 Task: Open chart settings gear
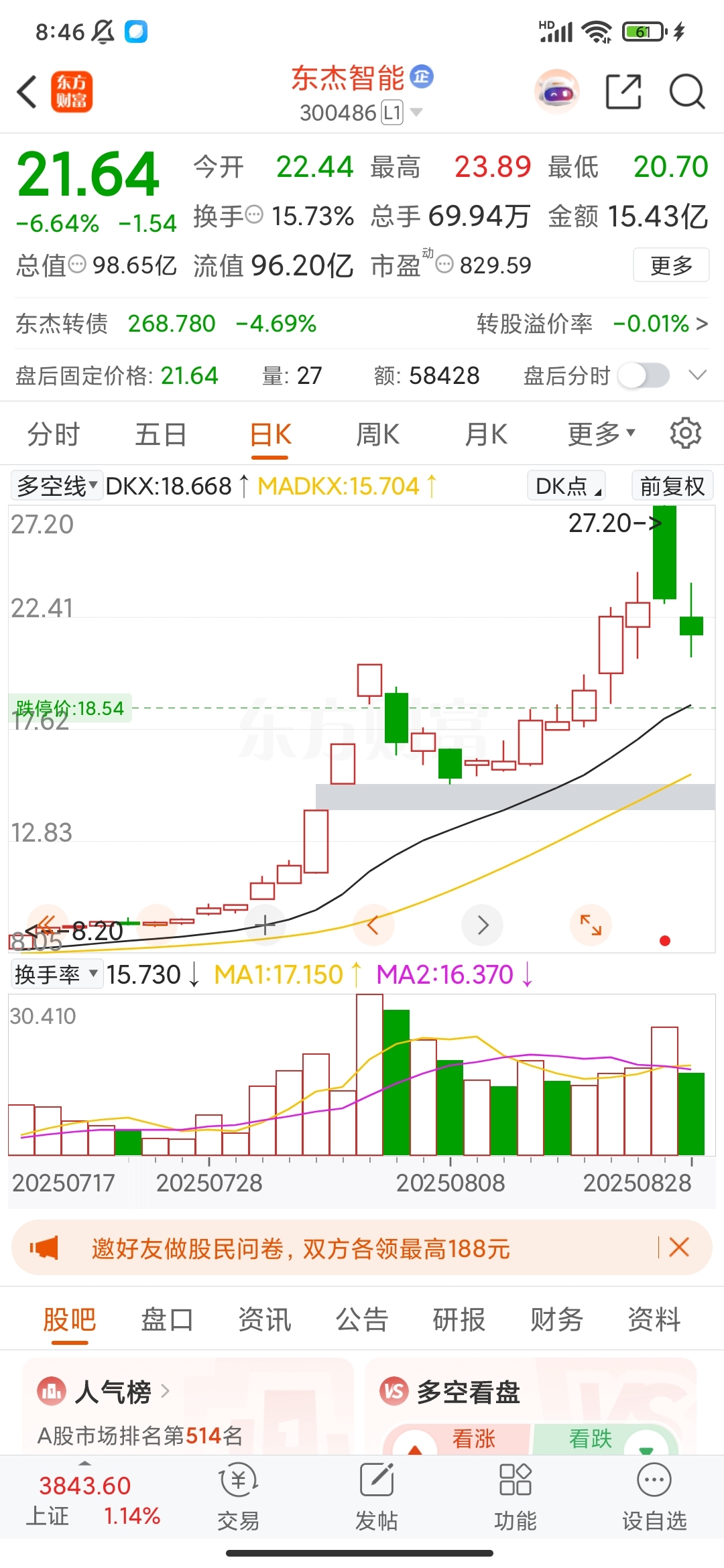click(x=685, y=434)
